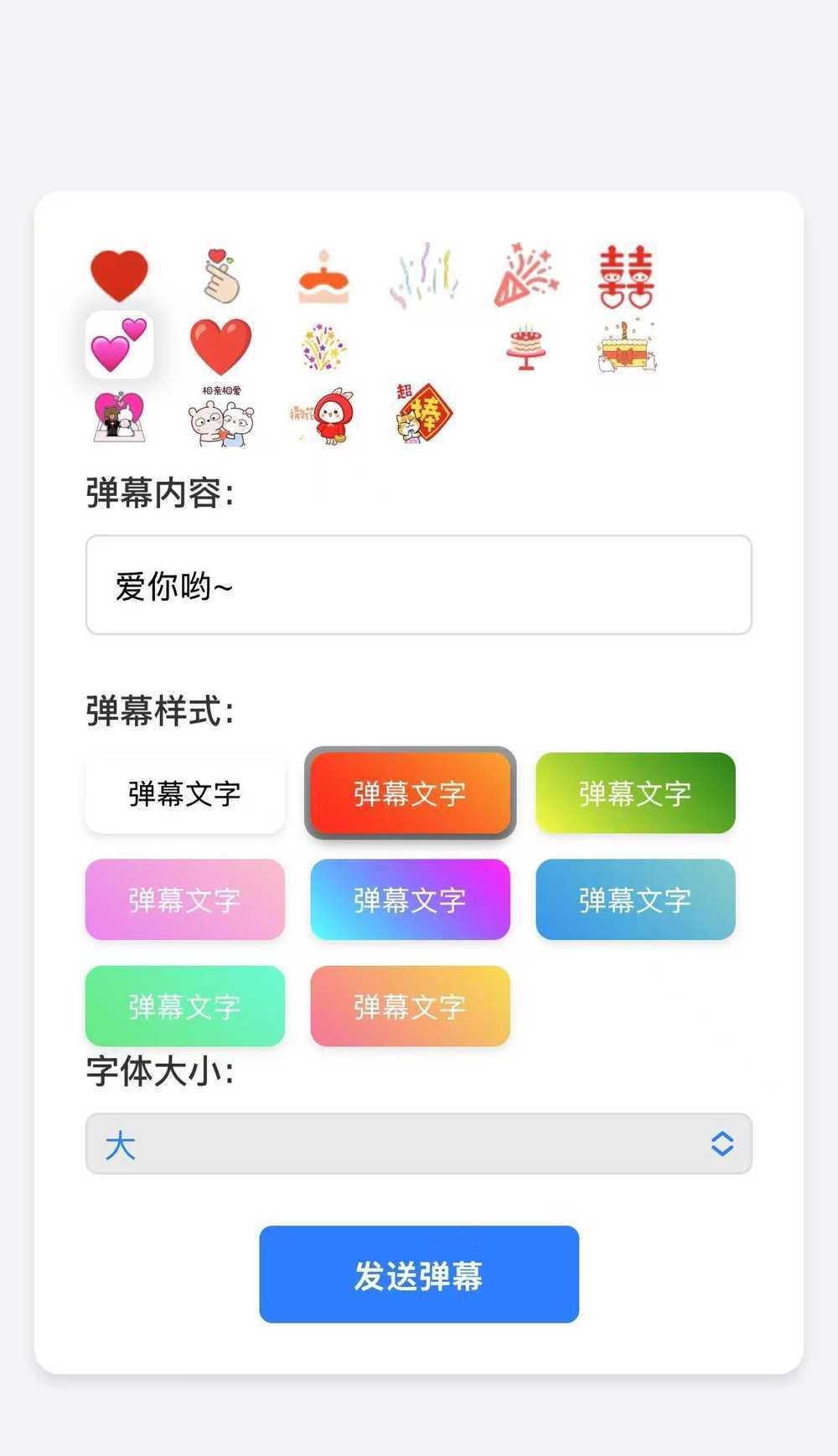Viewport: 838px width, 1456px height.
Task: Send the danmaku with 发送弹幕
Action: pyautogui.click(x=419, y=1274)
